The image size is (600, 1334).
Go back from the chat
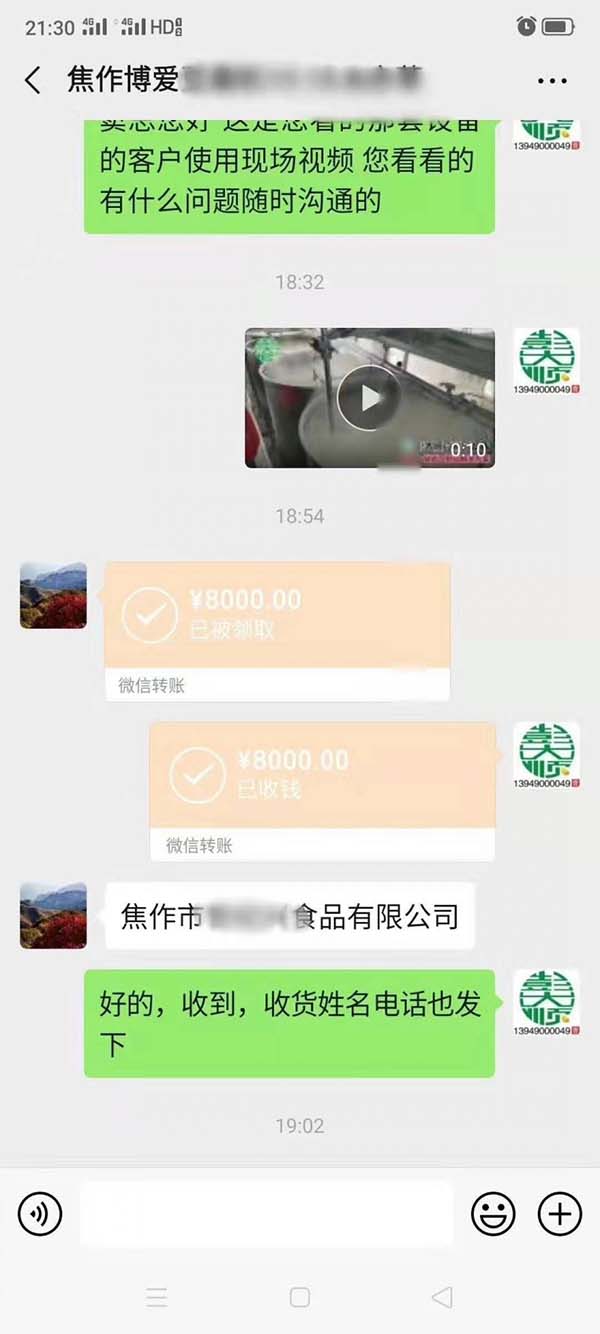coord(33,80)
